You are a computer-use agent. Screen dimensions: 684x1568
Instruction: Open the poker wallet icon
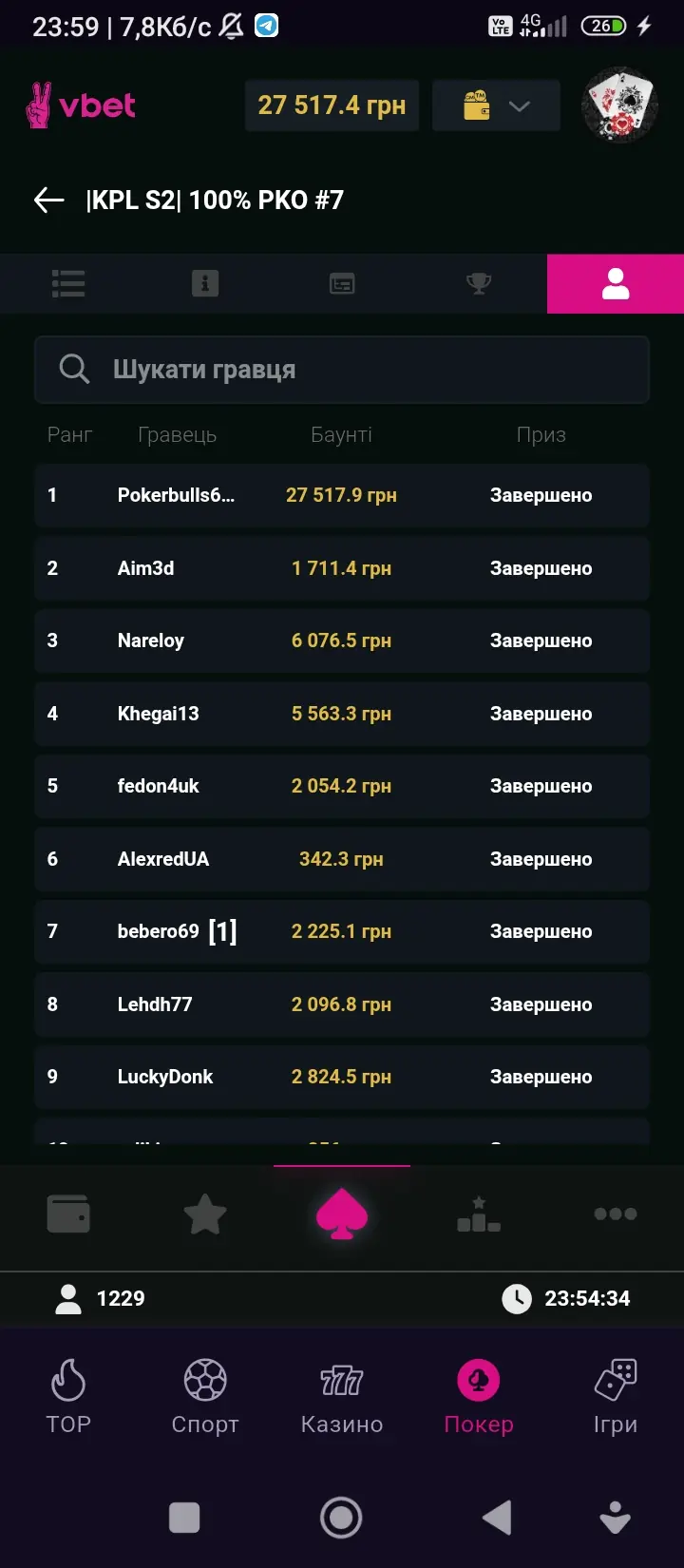(x=68, y=1214)
